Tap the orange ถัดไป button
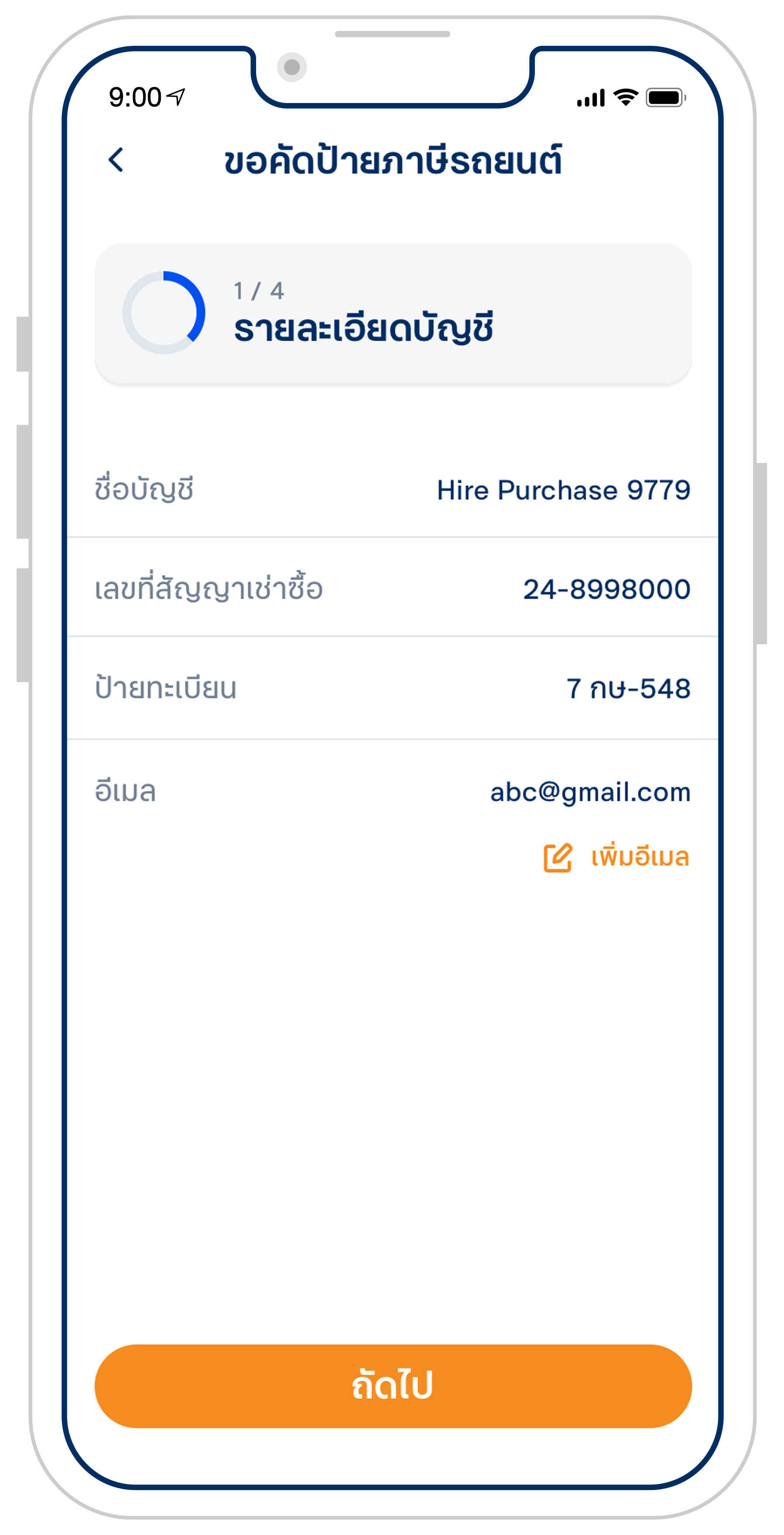The width and height of the screenshot is (784, 1535). click(x=393, y=1385)
